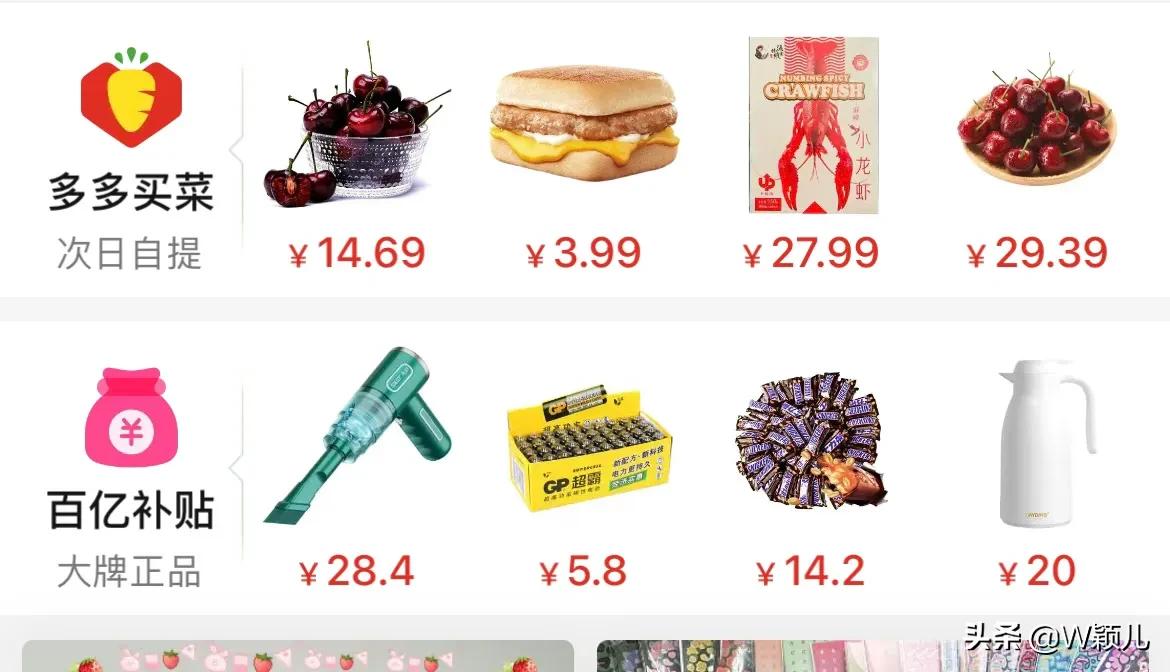Open the crawfish box priced ¥27.99
The height and width of the screenshot is (672, 1170).
(812, 125)
